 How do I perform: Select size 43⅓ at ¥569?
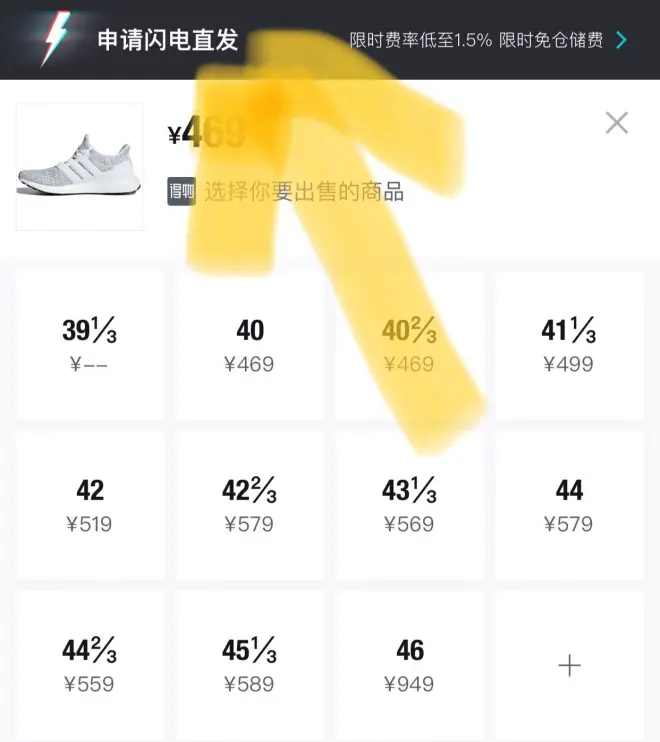click(410, 505)
